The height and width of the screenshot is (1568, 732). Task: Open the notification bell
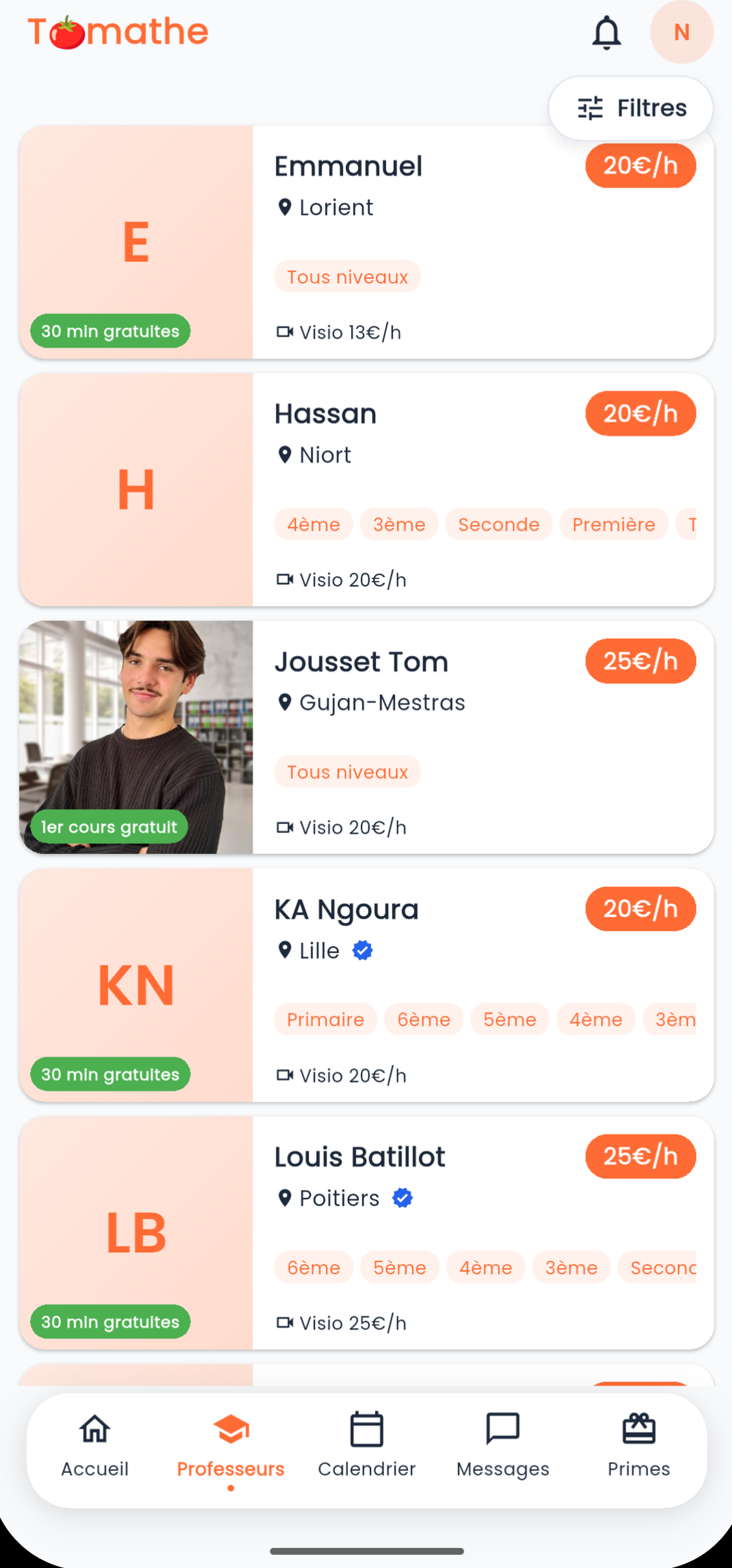605,32
